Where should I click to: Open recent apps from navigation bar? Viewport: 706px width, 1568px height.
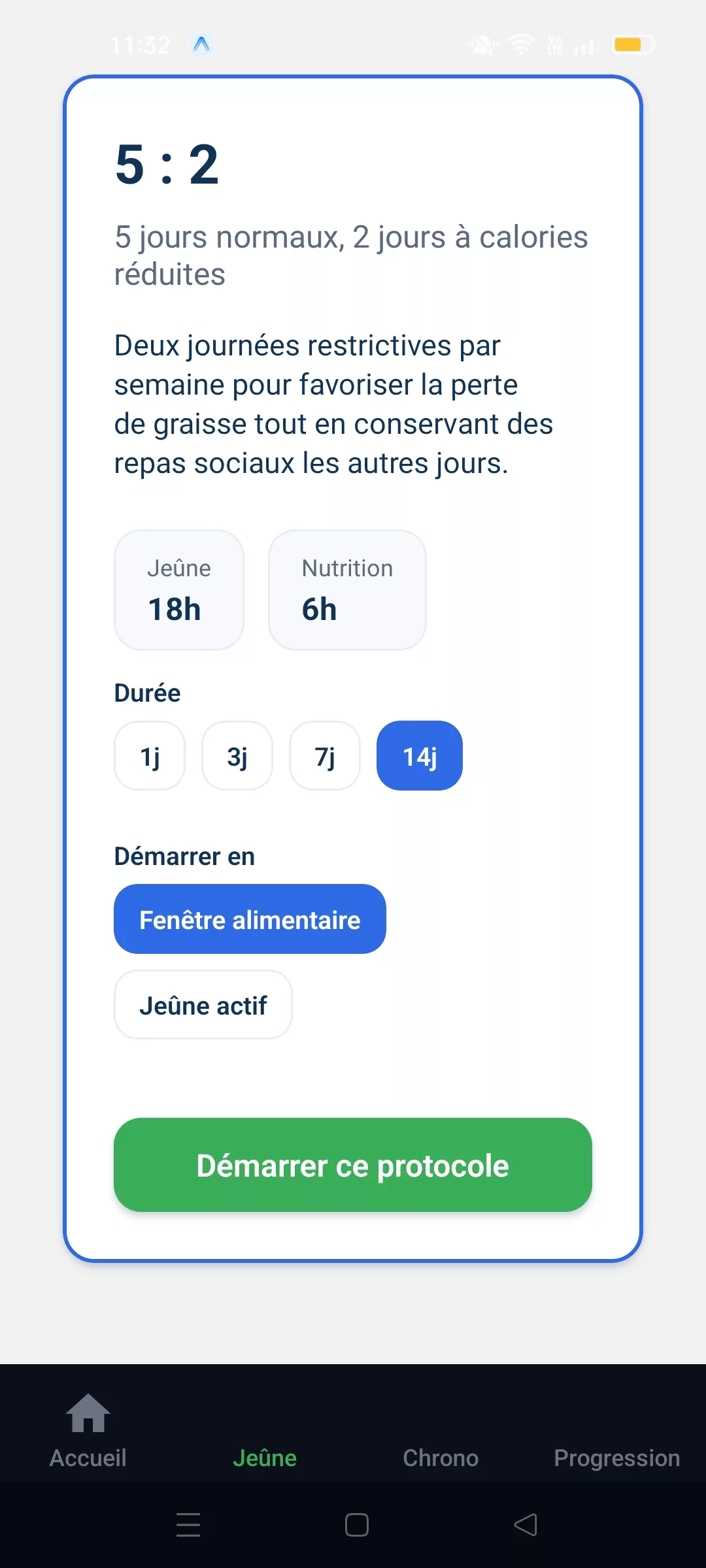188,1525
